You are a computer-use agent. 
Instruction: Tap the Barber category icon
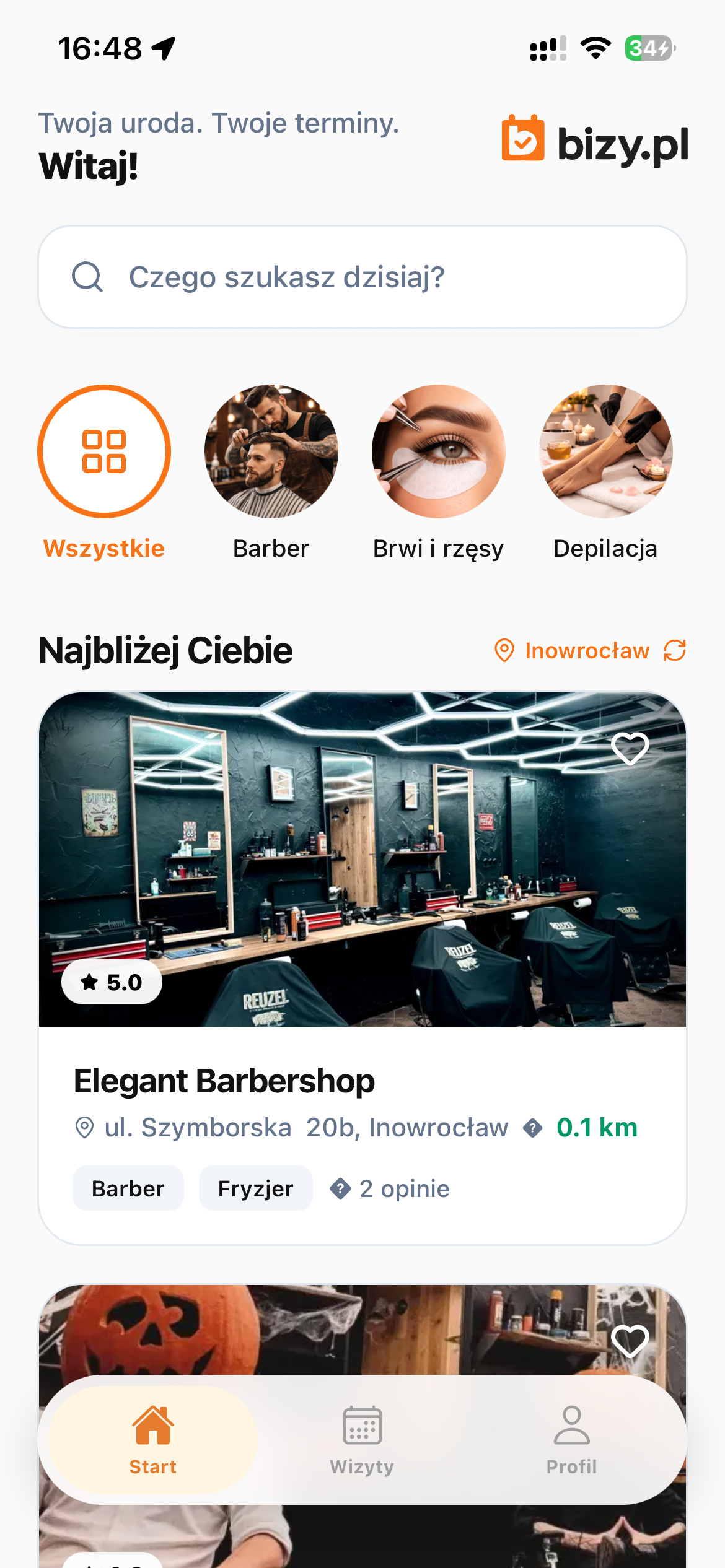coord(271,452)
